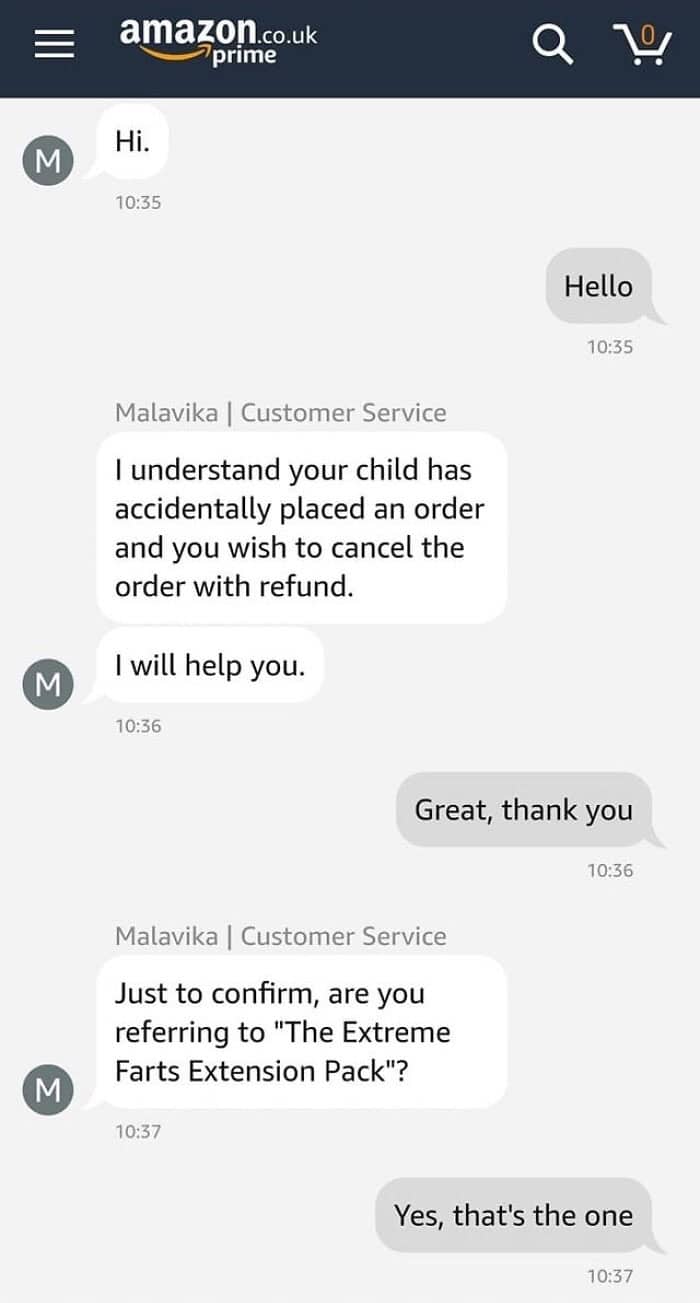Open the shopping cart
700x1303 pixels.
(641, 44)
